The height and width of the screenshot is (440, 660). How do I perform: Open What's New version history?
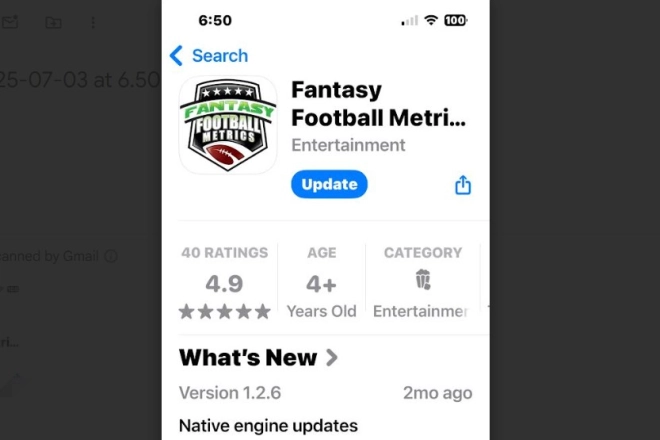[x=258, y=357]
